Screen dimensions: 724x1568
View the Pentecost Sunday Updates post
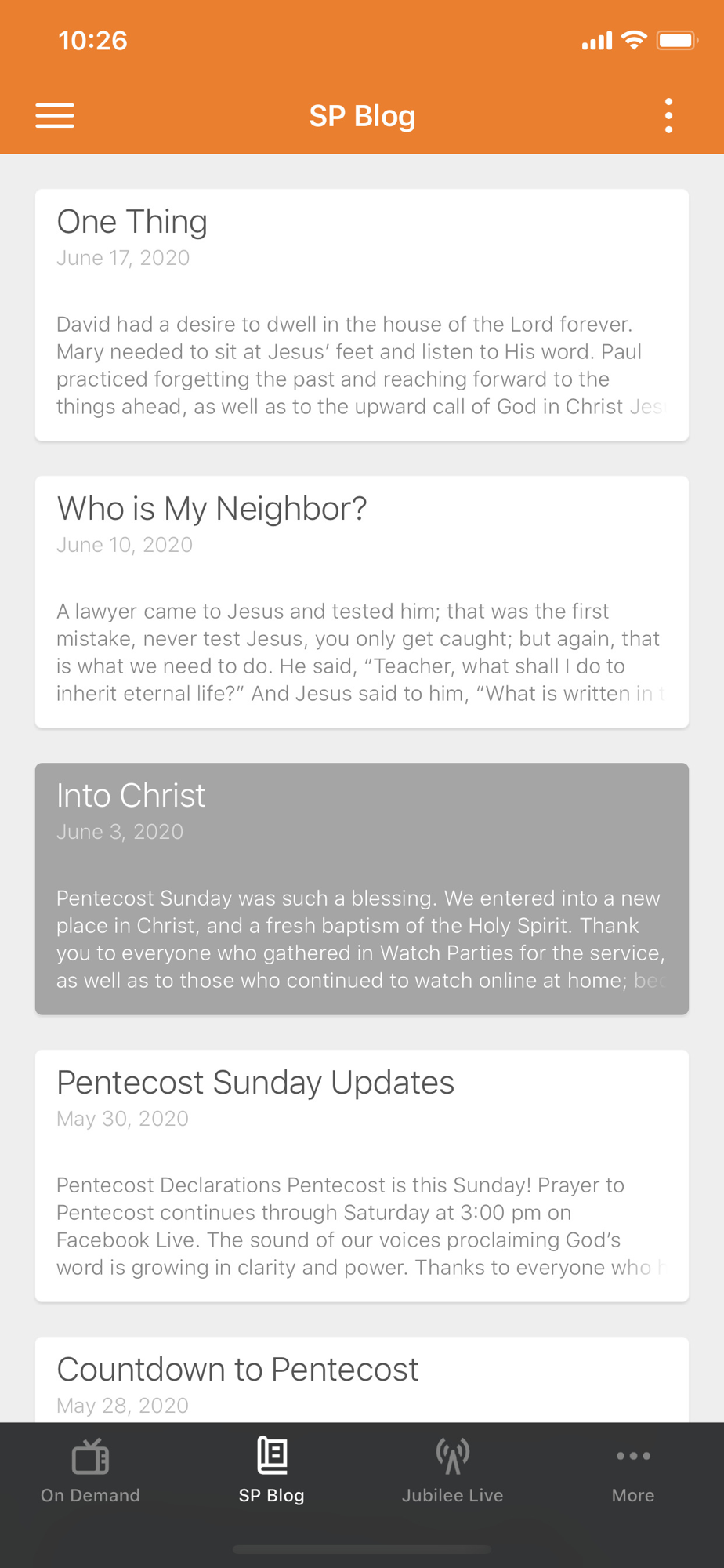point(361,1175)
